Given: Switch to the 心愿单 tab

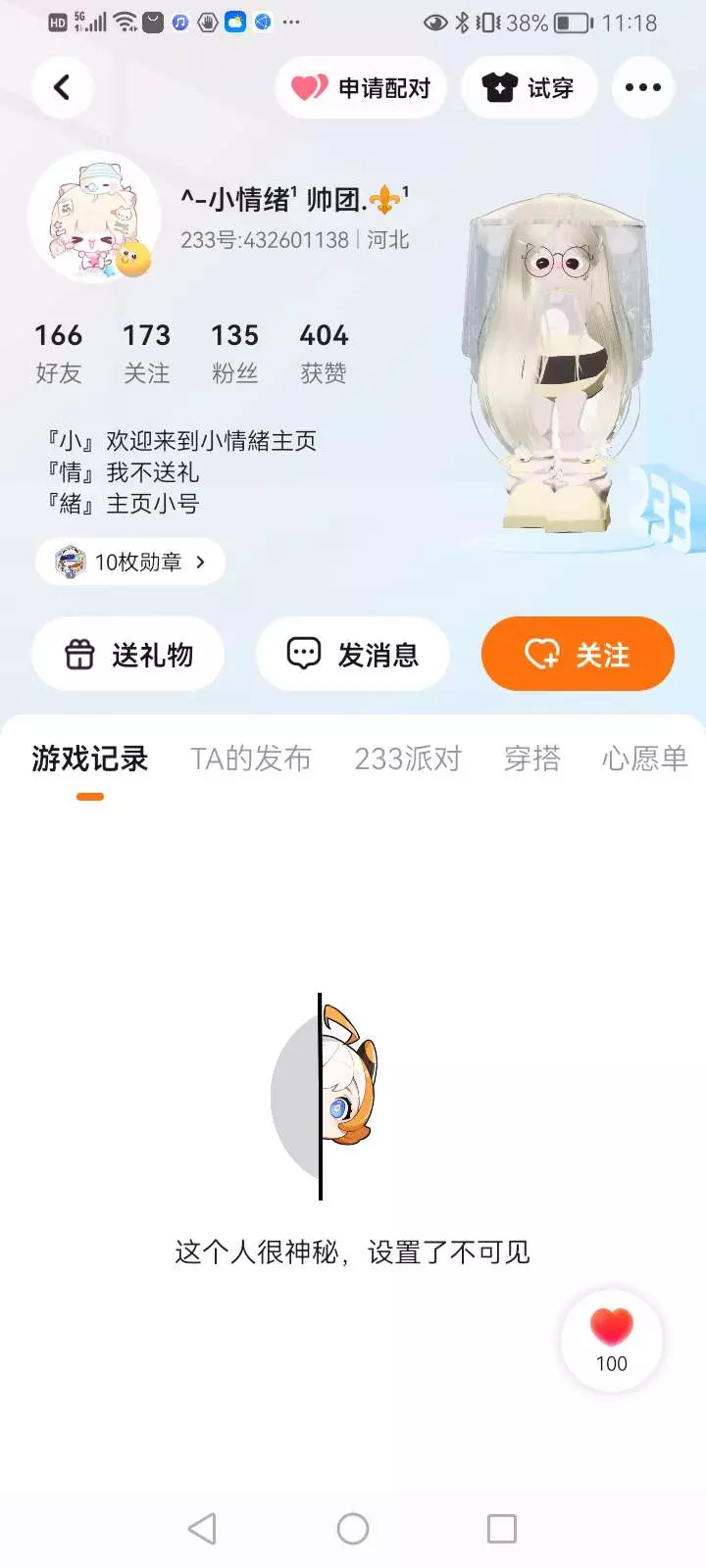Looking at the screenshot, I should pos(645,759).
